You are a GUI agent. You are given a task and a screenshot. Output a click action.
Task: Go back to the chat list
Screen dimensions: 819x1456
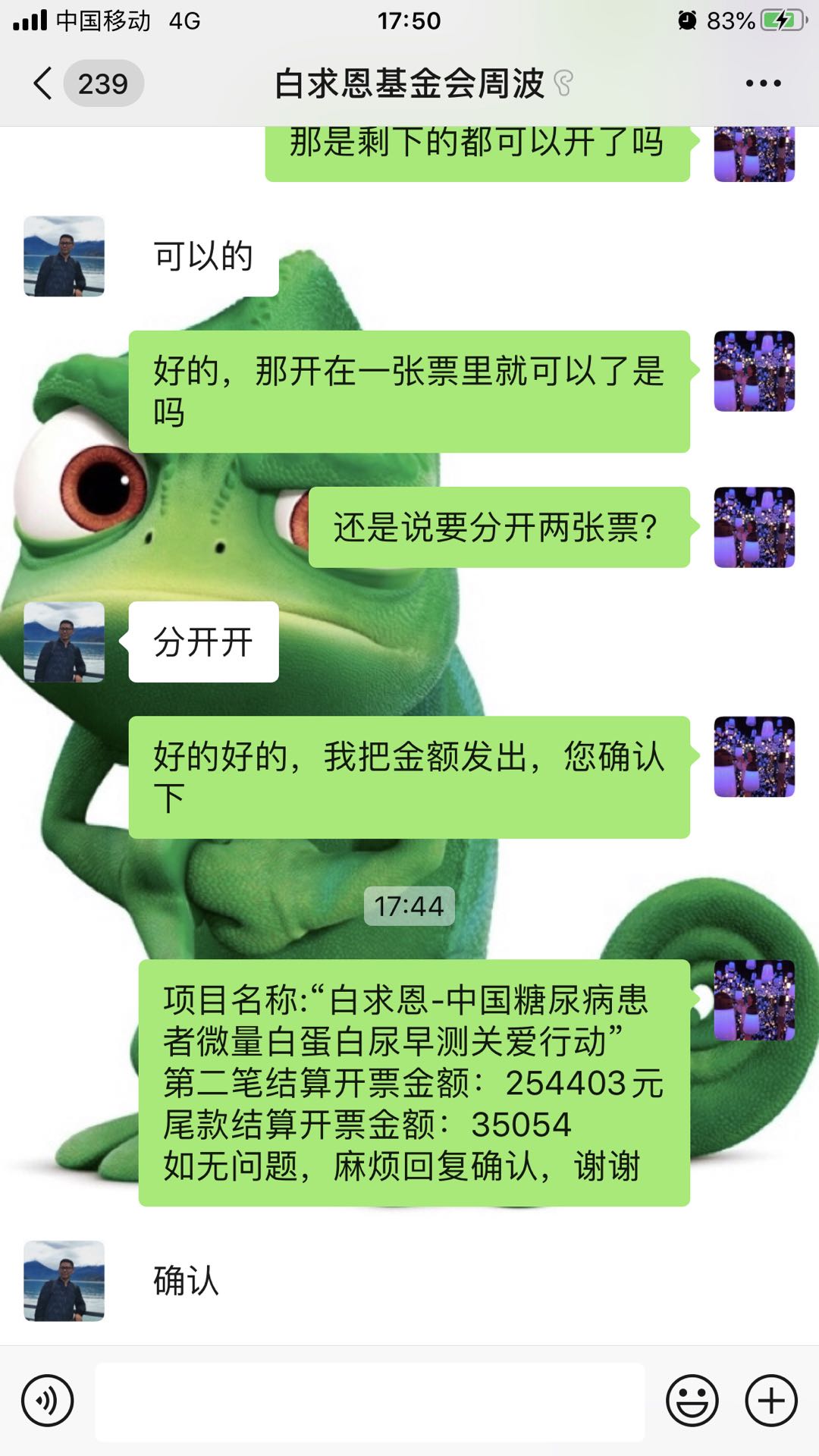pos(44,83)
